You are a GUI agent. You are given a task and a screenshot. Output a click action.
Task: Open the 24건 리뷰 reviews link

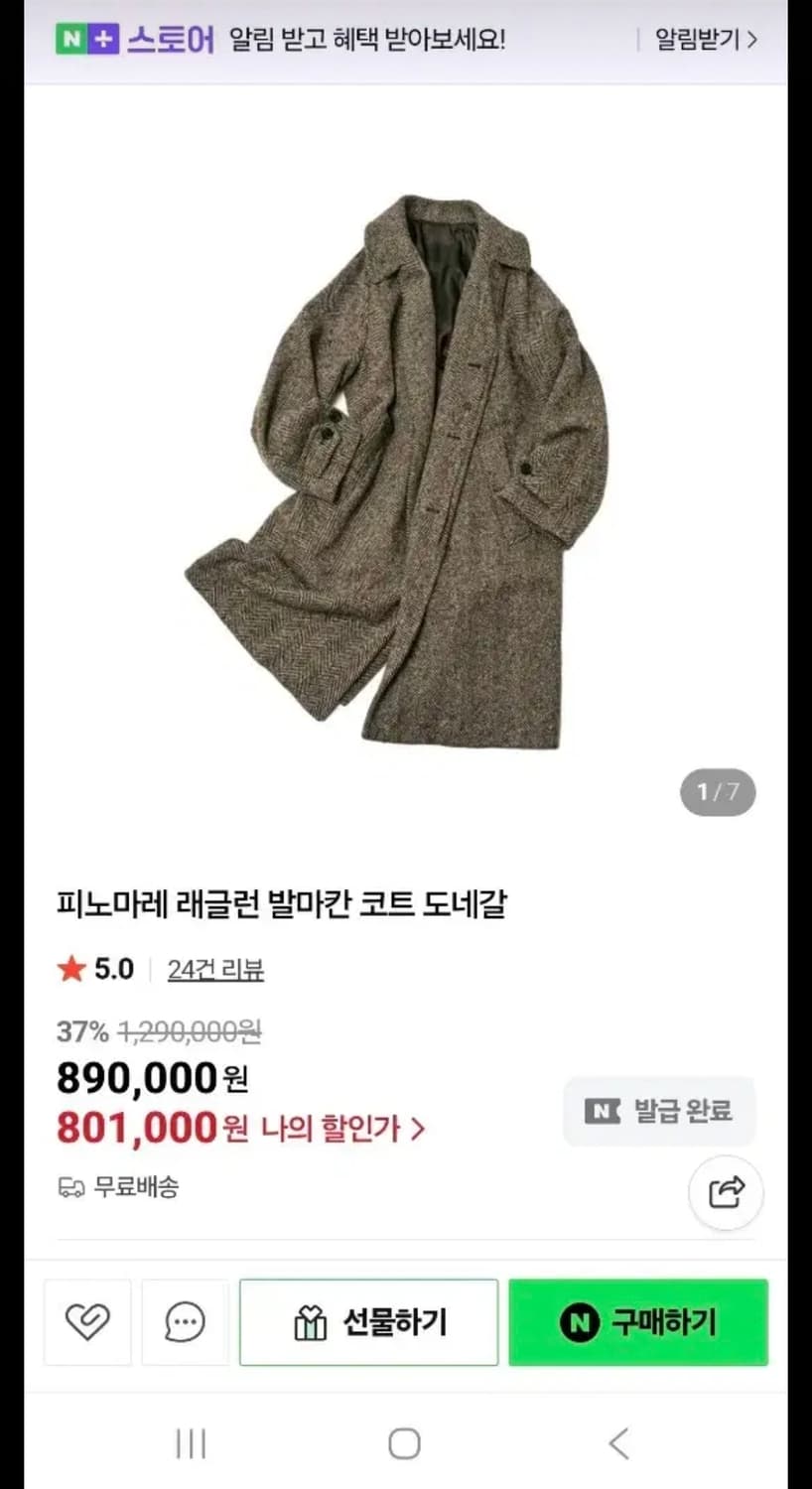(216, 969)
